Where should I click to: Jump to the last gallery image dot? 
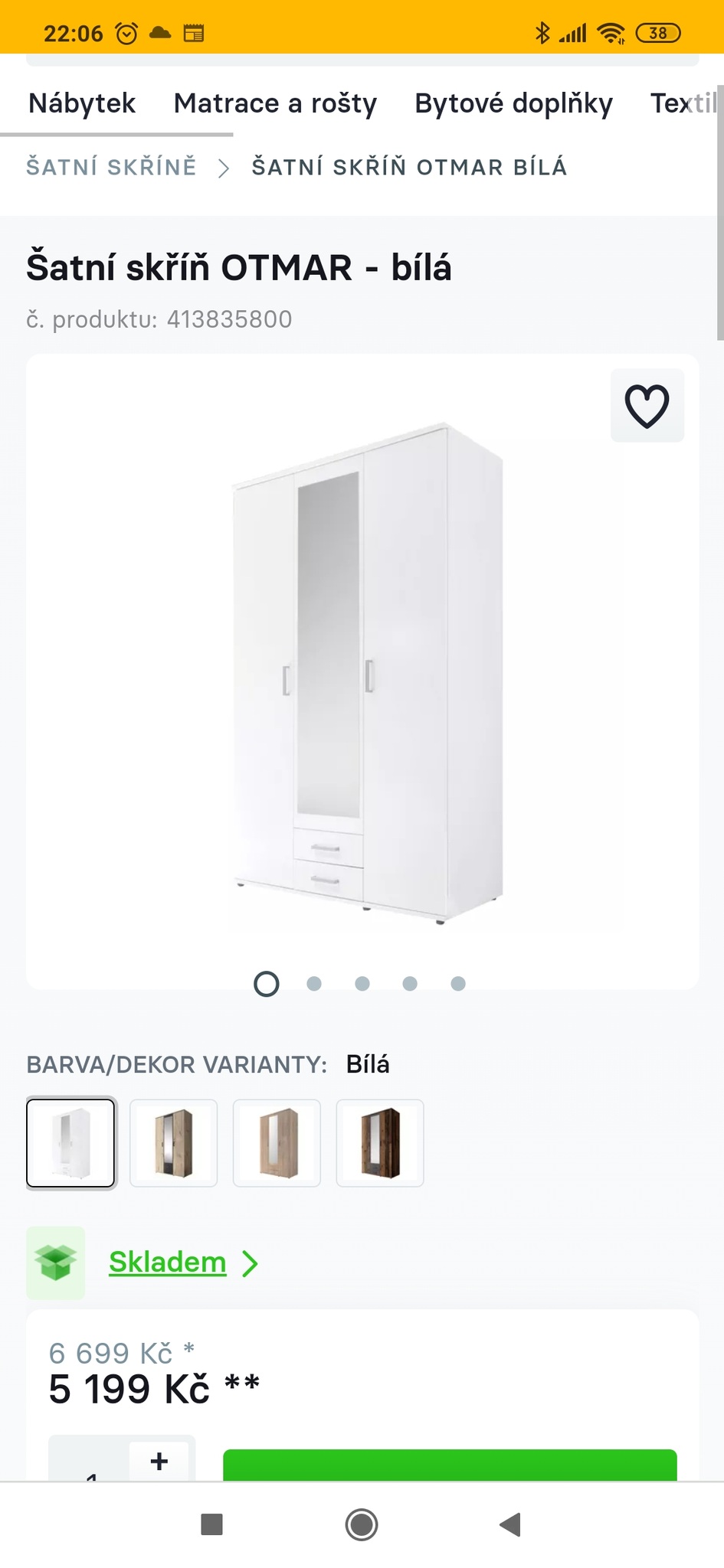[458, 984]
